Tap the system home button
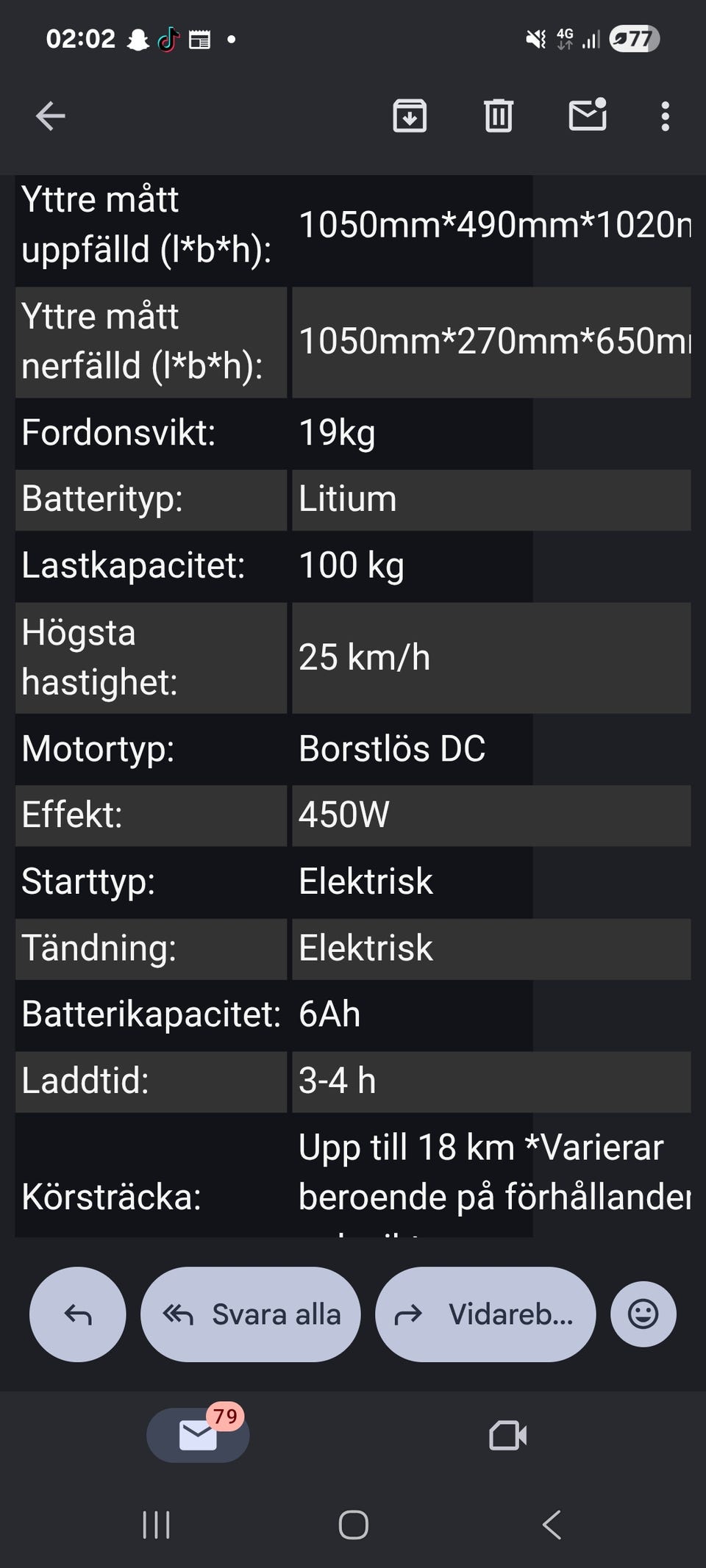The height and width of the screenshot is (1568, 706). [x=353, y=1525]
